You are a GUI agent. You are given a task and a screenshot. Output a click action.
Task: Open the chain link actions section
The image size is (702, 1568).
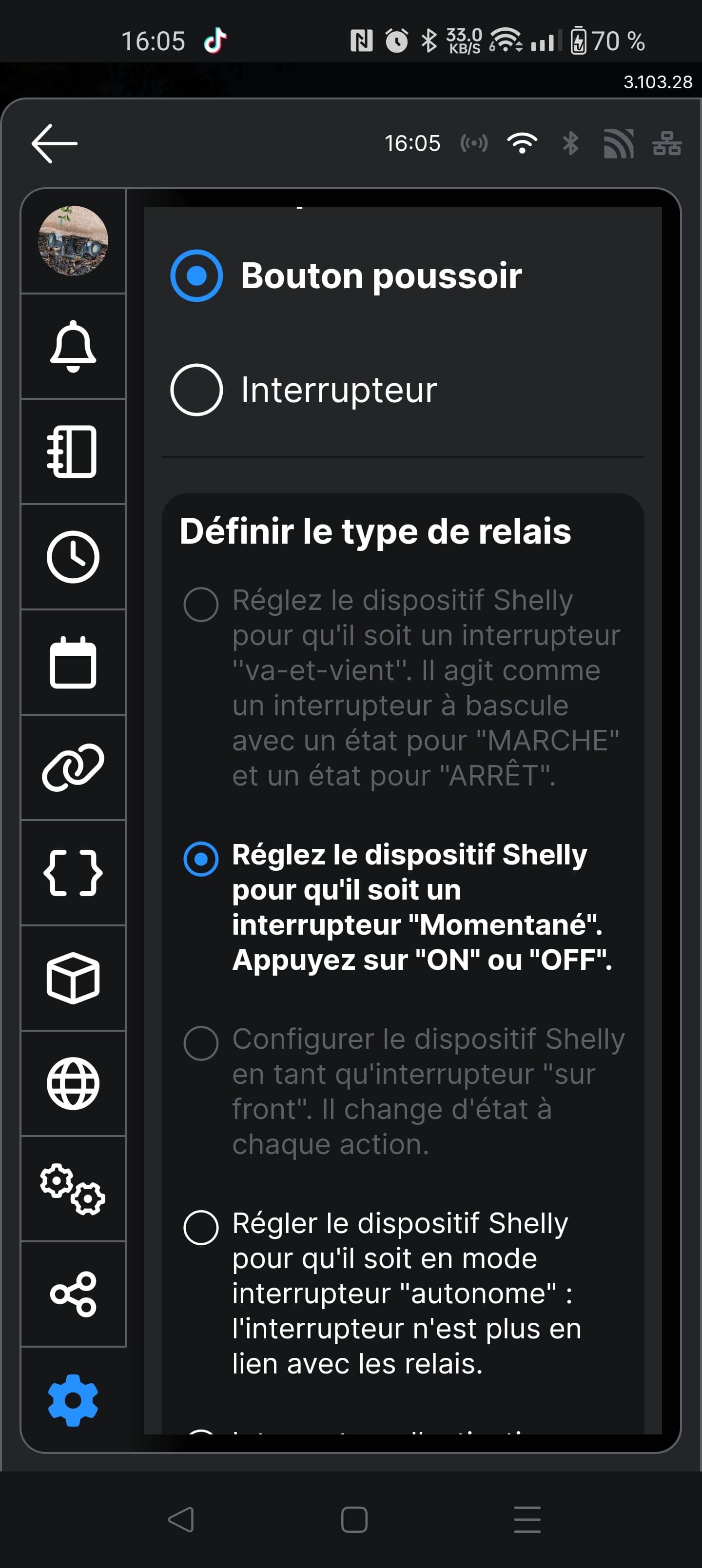tap(73, 767)
